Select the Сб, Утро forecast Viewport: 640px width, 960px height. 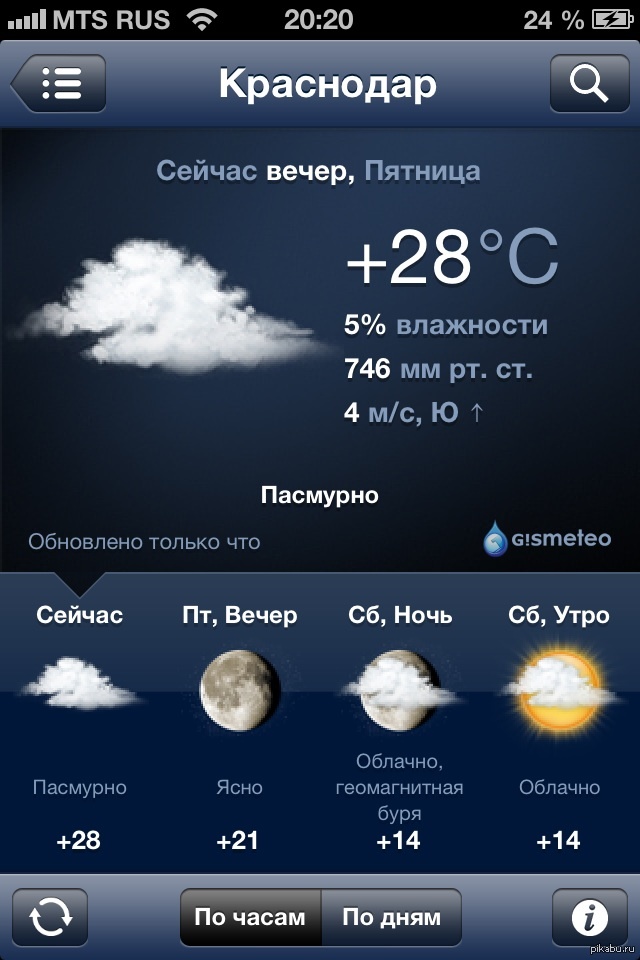558,720
